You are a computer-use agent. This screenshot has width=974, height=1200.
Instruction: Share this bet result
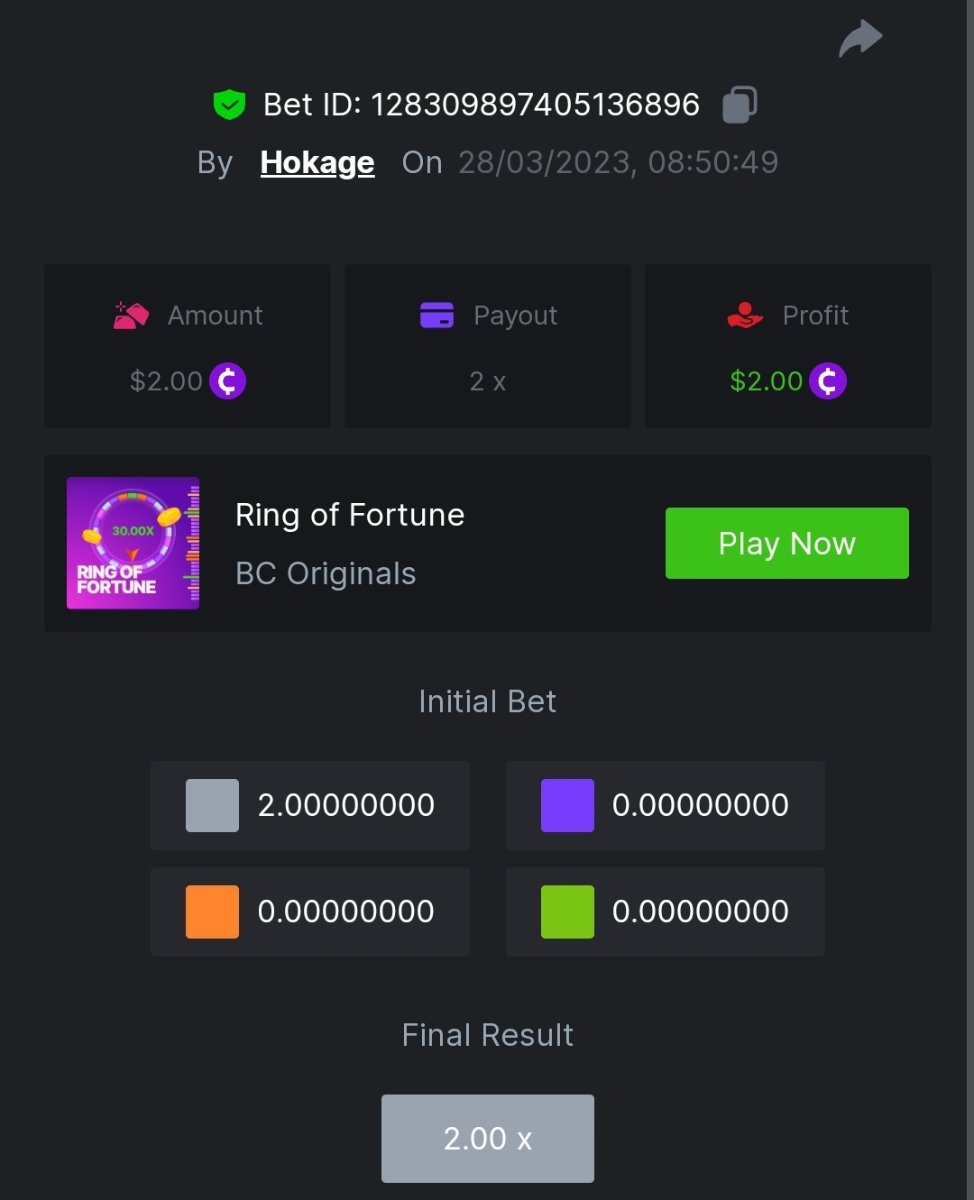coord(860,39)
